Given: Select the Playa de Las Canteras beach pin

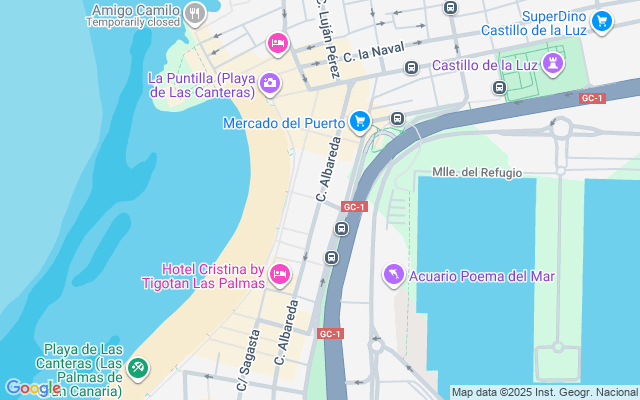Looking at the screenshot, I should pos(138,369).
